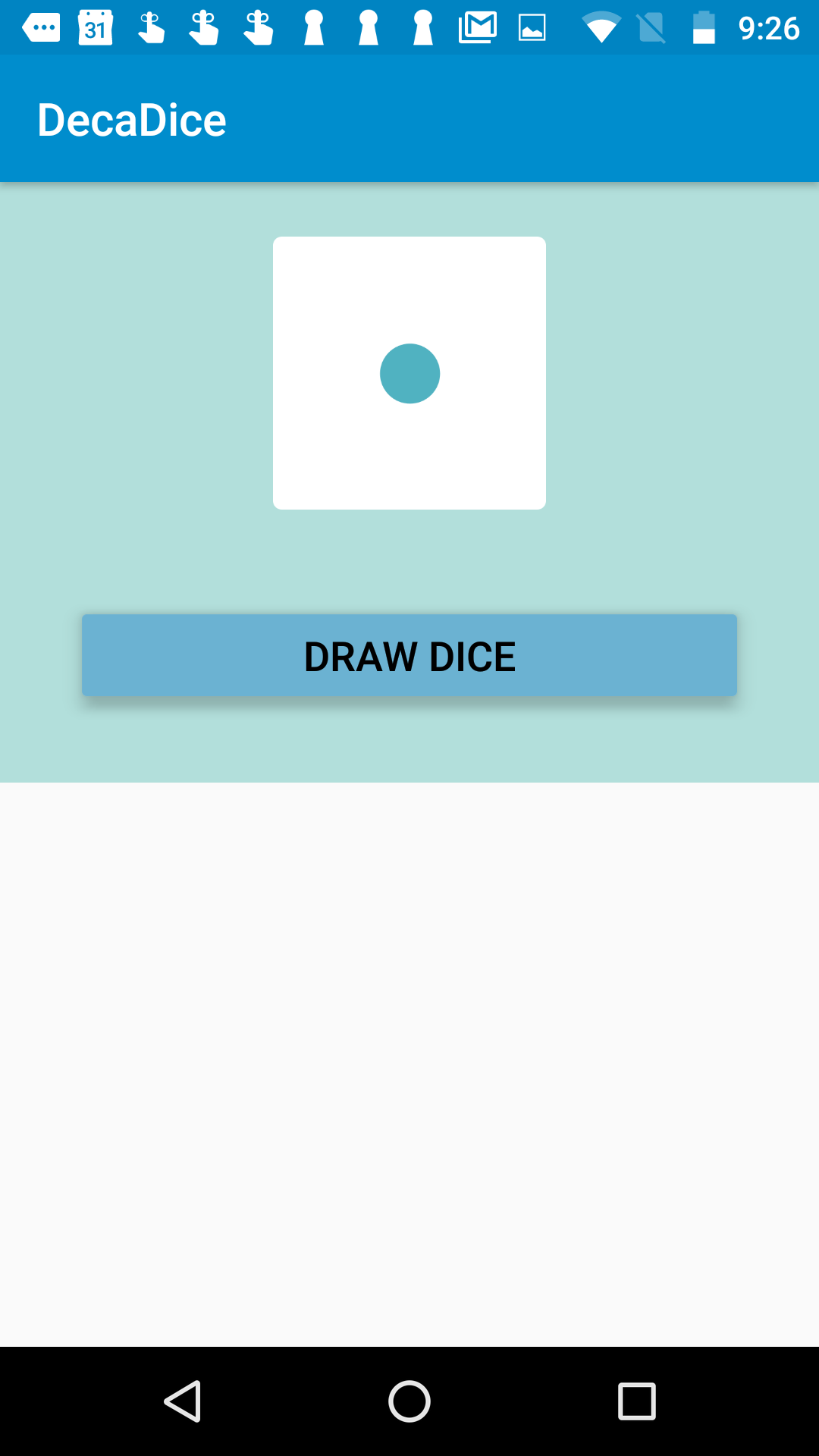Click the DecaDice title text
Viewport: 819px width, 1456px height.
132,118
